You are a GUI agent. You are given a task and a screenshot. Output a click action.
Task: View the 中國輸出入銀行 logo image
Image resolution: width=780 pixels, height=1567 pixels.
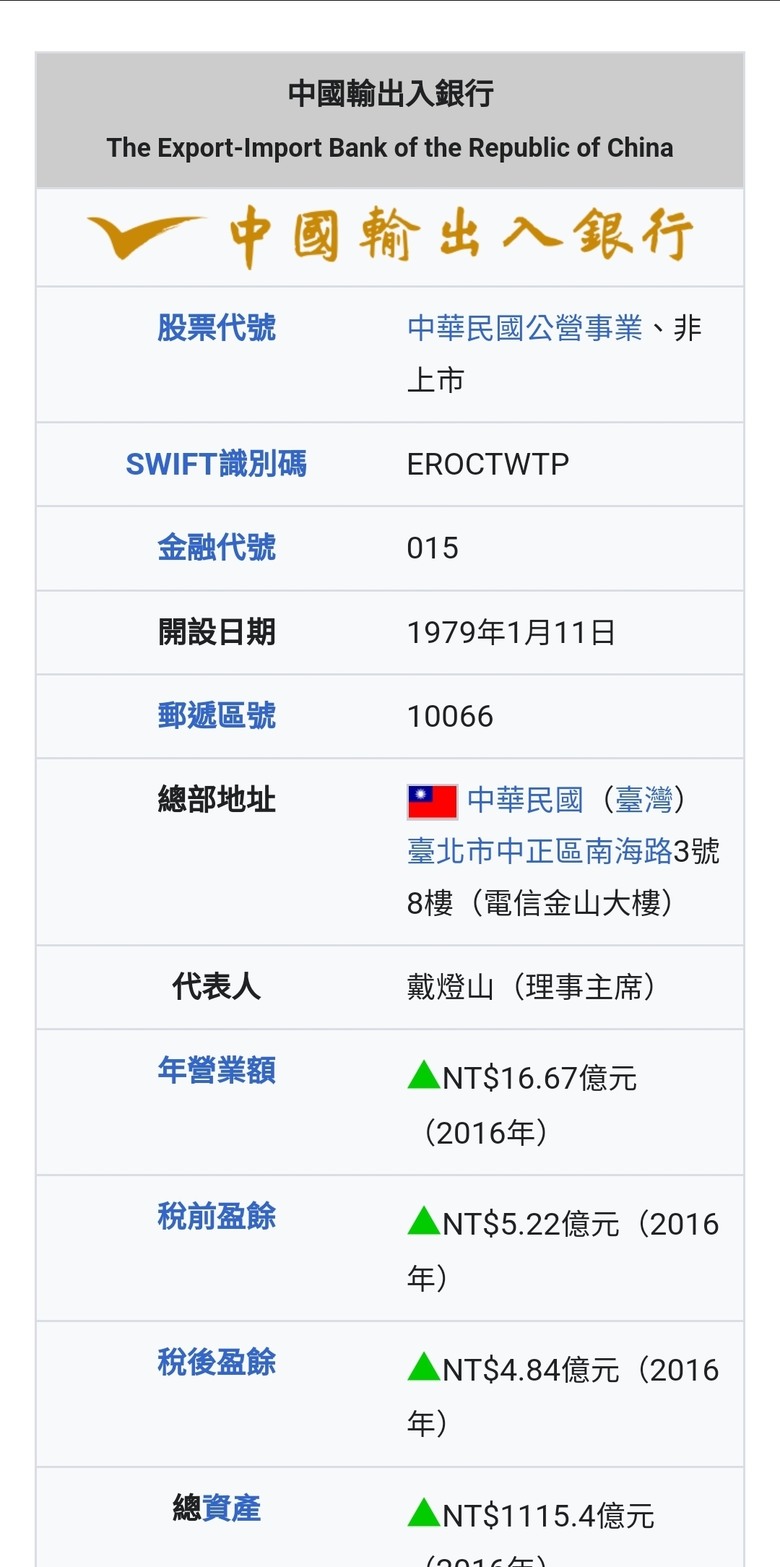point(390,237)
